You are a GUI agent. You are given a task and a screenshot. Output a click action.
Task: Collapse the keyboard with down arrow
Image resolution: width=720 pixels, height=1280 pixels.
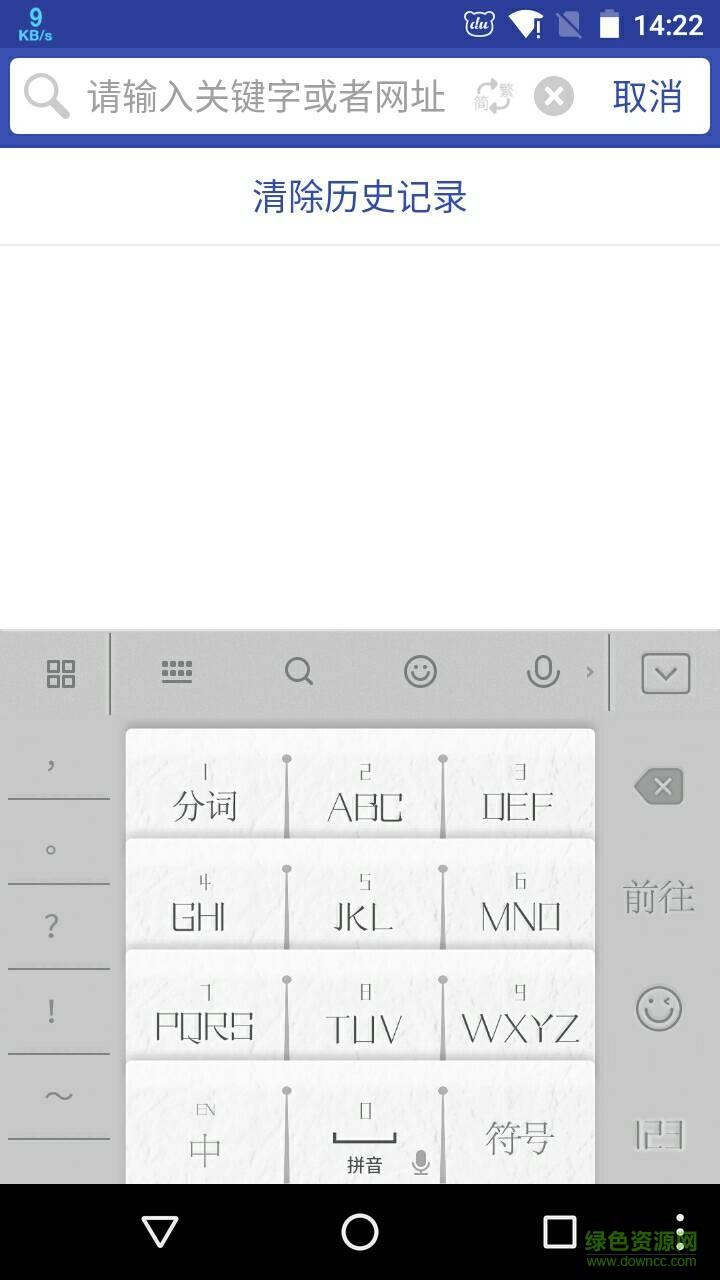[665, 673]
